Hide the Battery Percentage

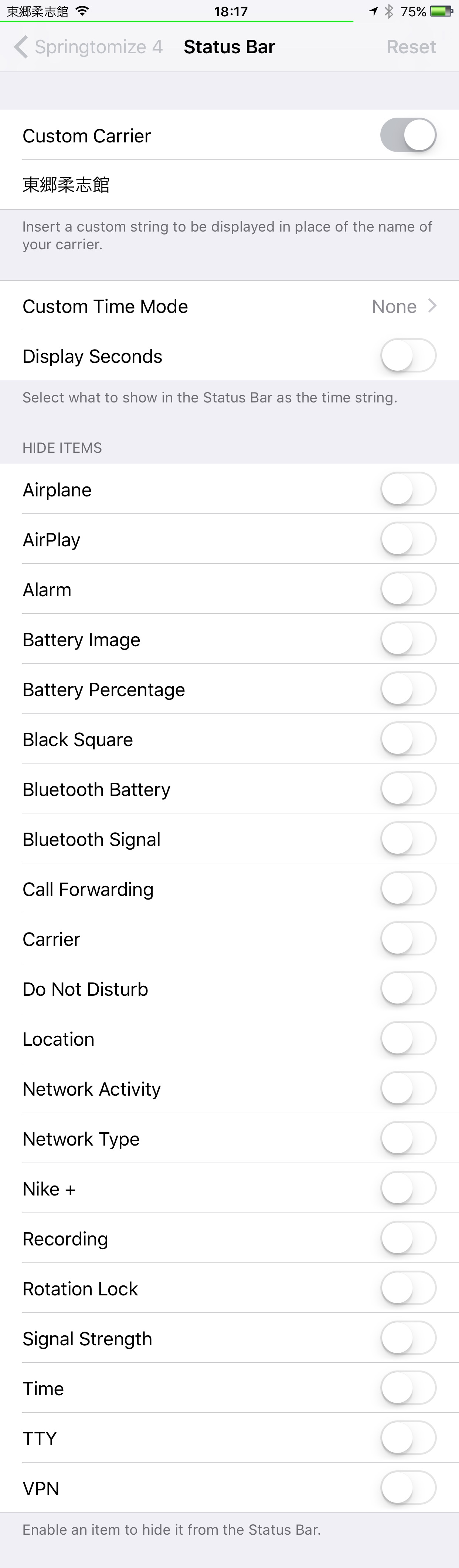pyautogui.click(x=408, y=689)
